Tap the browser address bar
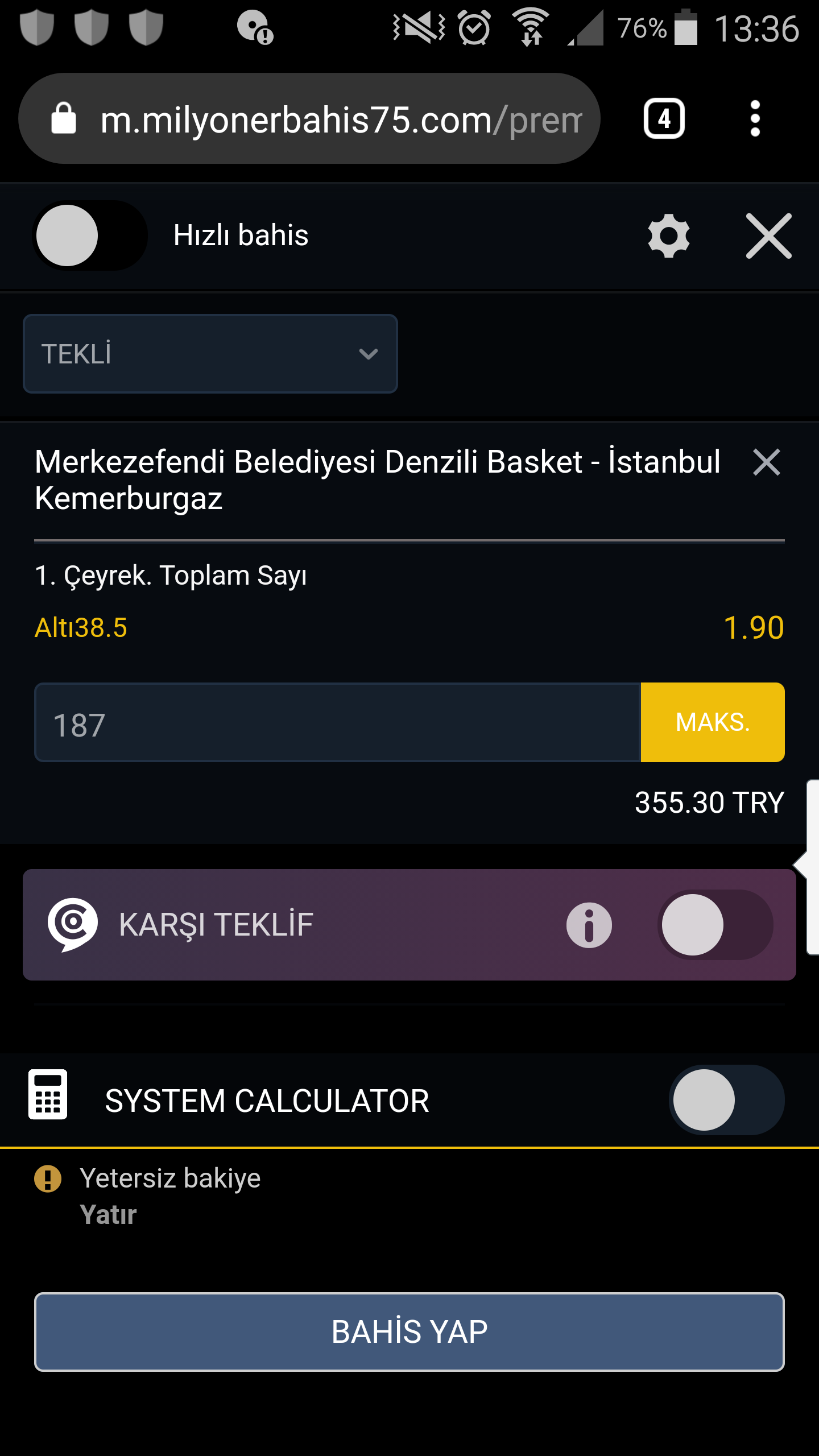The width and height of the screenshot is (819, 1456). coord(309,118)
